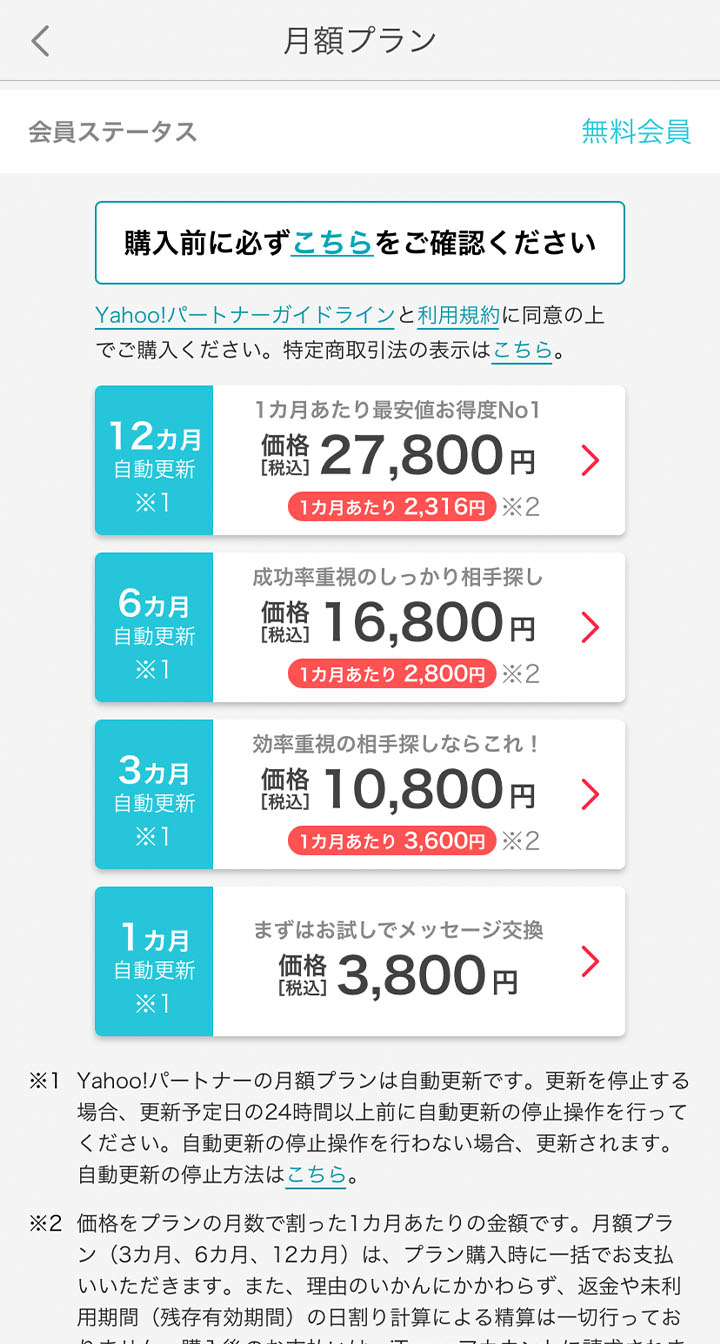
Task: Open the Yahoo!パートナーガイドライン link
Action: tap(245, 316)
